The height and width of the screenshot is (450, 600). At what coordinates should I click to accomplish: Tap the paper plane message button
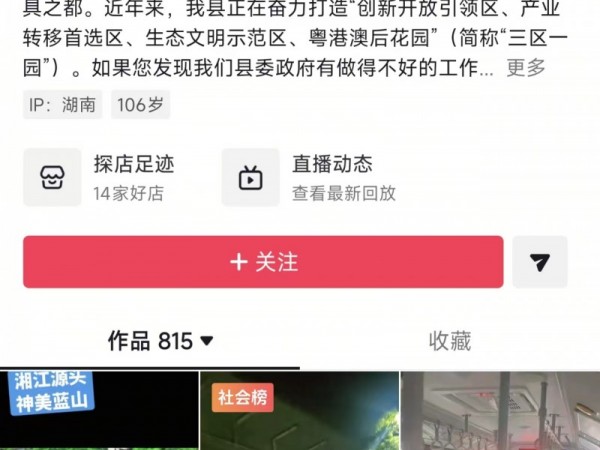click(x=540, y=262)
